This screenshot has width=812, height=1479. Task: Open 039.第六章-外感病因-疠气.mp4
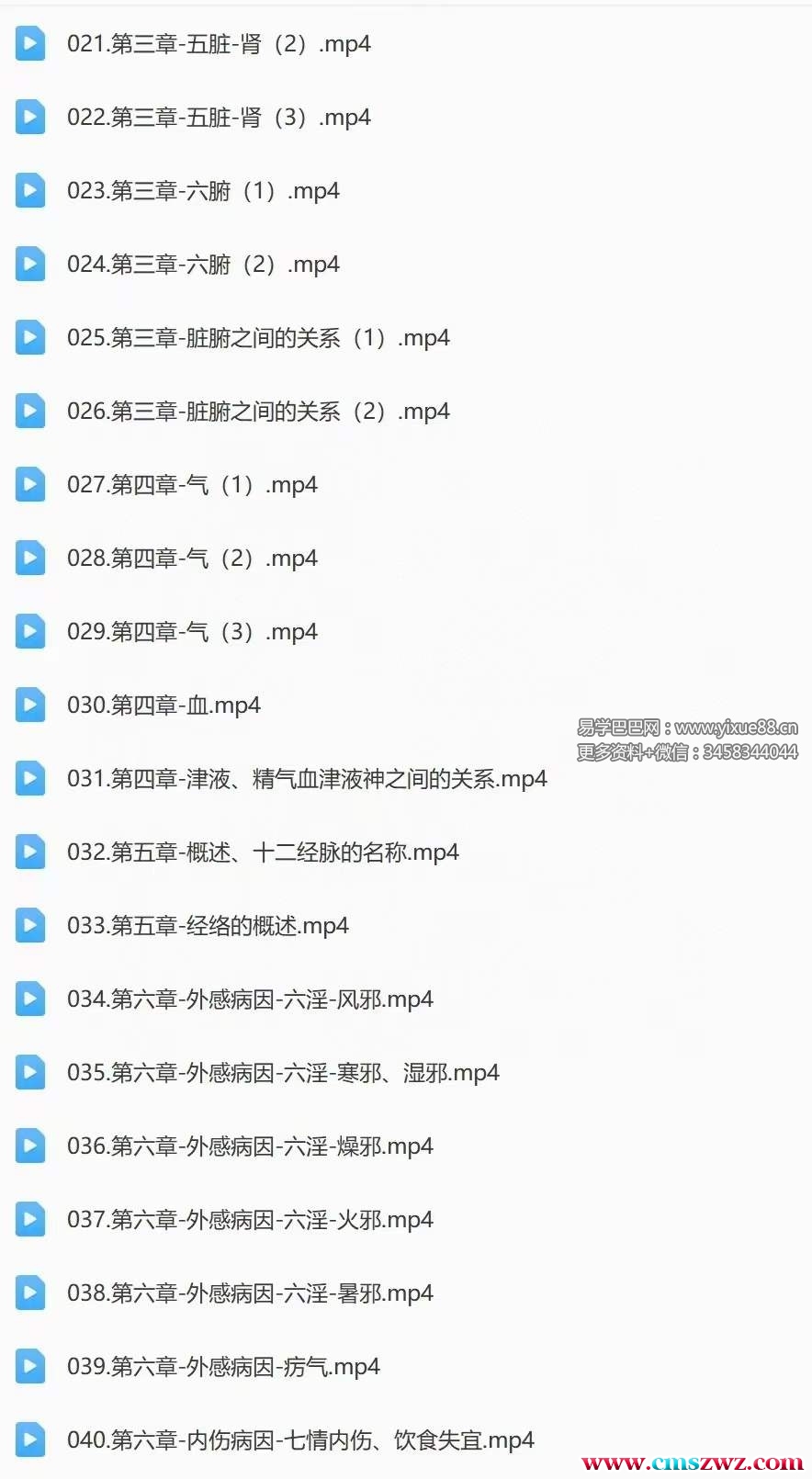(223, 1367)
